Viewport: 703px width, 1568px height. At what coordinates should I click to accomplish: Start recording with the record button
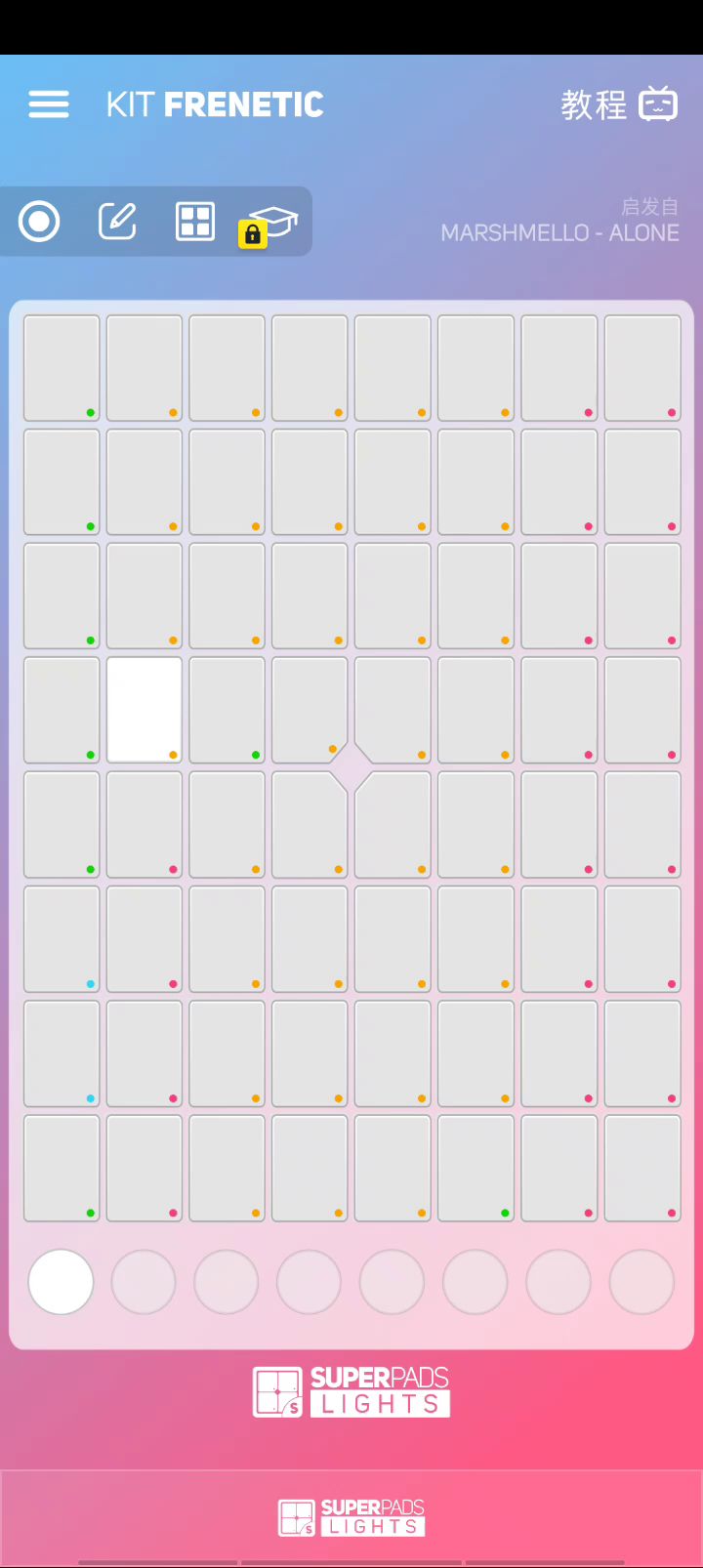coord(39,222)
